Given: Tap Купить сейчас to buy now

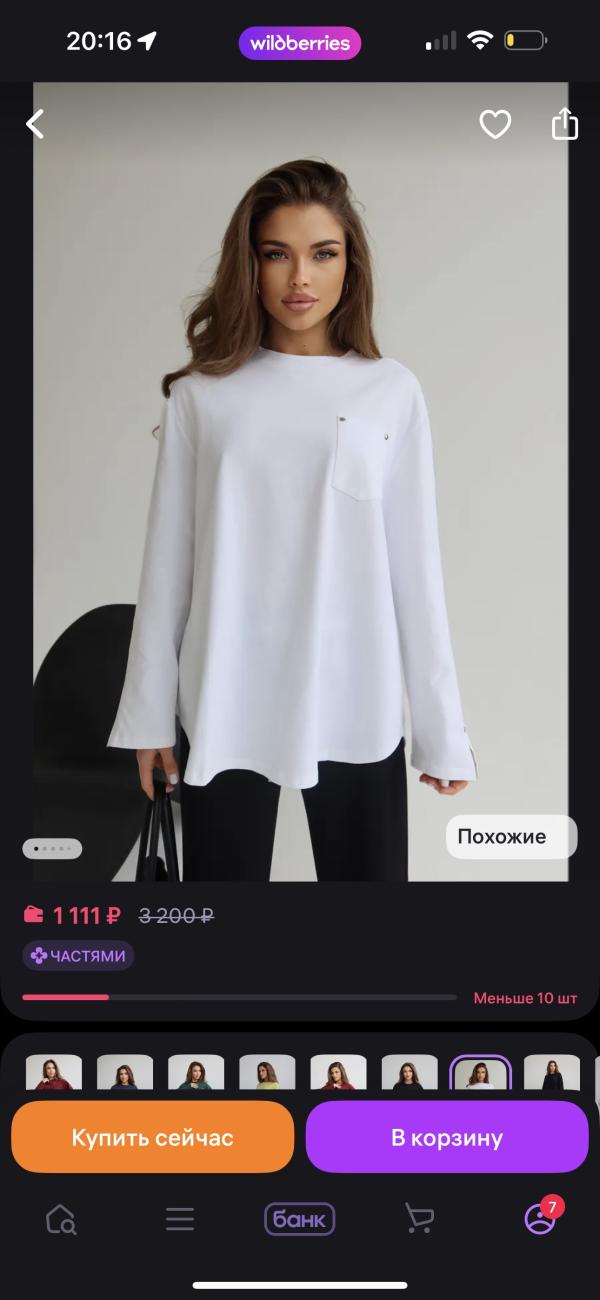Looking at the screenshot, I should point(152,1137).
